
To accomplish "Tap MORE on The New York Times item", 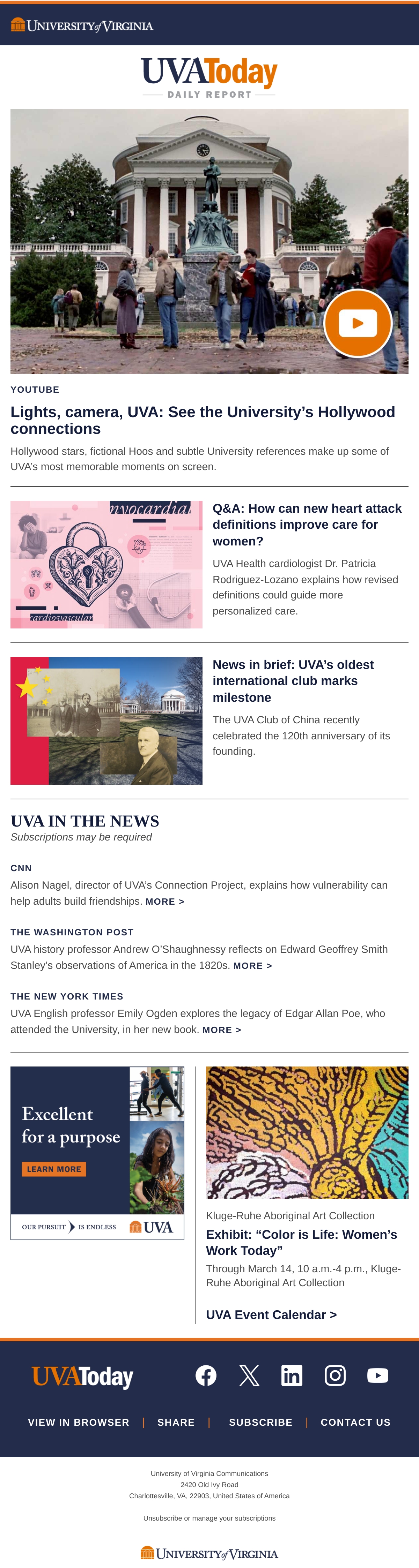I will pos(222,1030).
